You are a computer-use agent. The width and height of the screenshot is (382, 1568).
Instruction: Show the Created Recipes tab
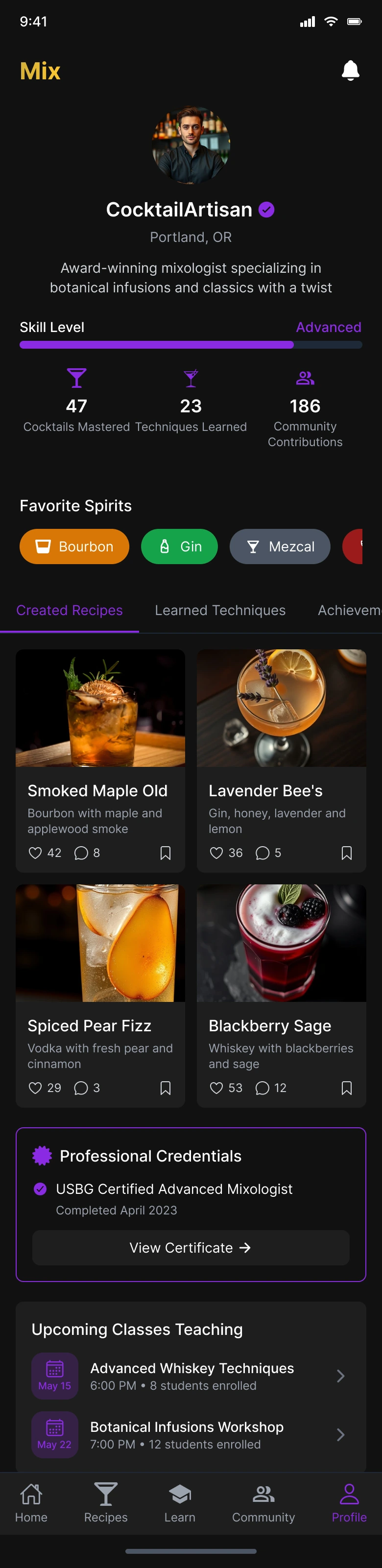coord(70,610)
